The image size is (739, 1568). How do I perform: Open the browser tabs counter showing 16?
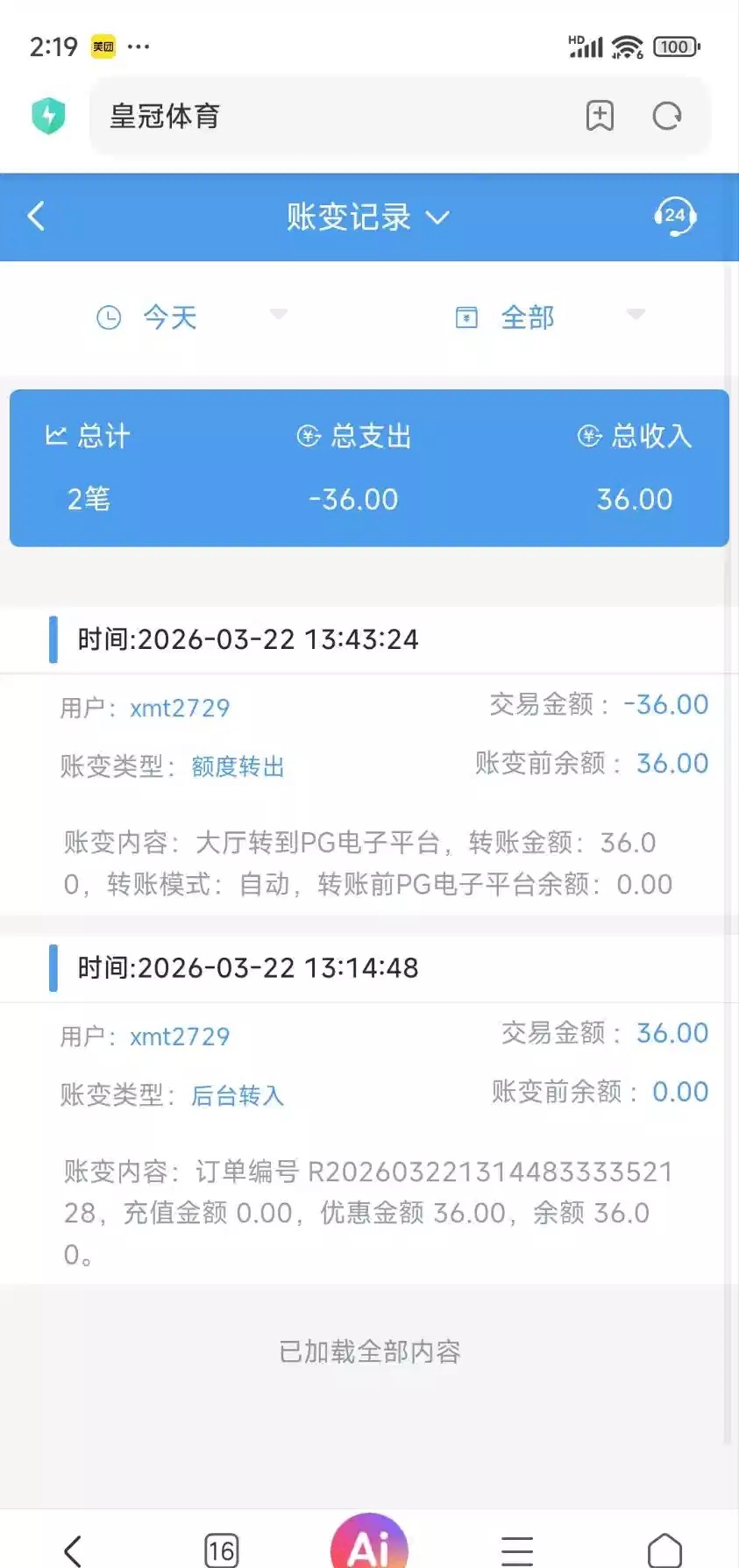click(x=221, y=1550)
